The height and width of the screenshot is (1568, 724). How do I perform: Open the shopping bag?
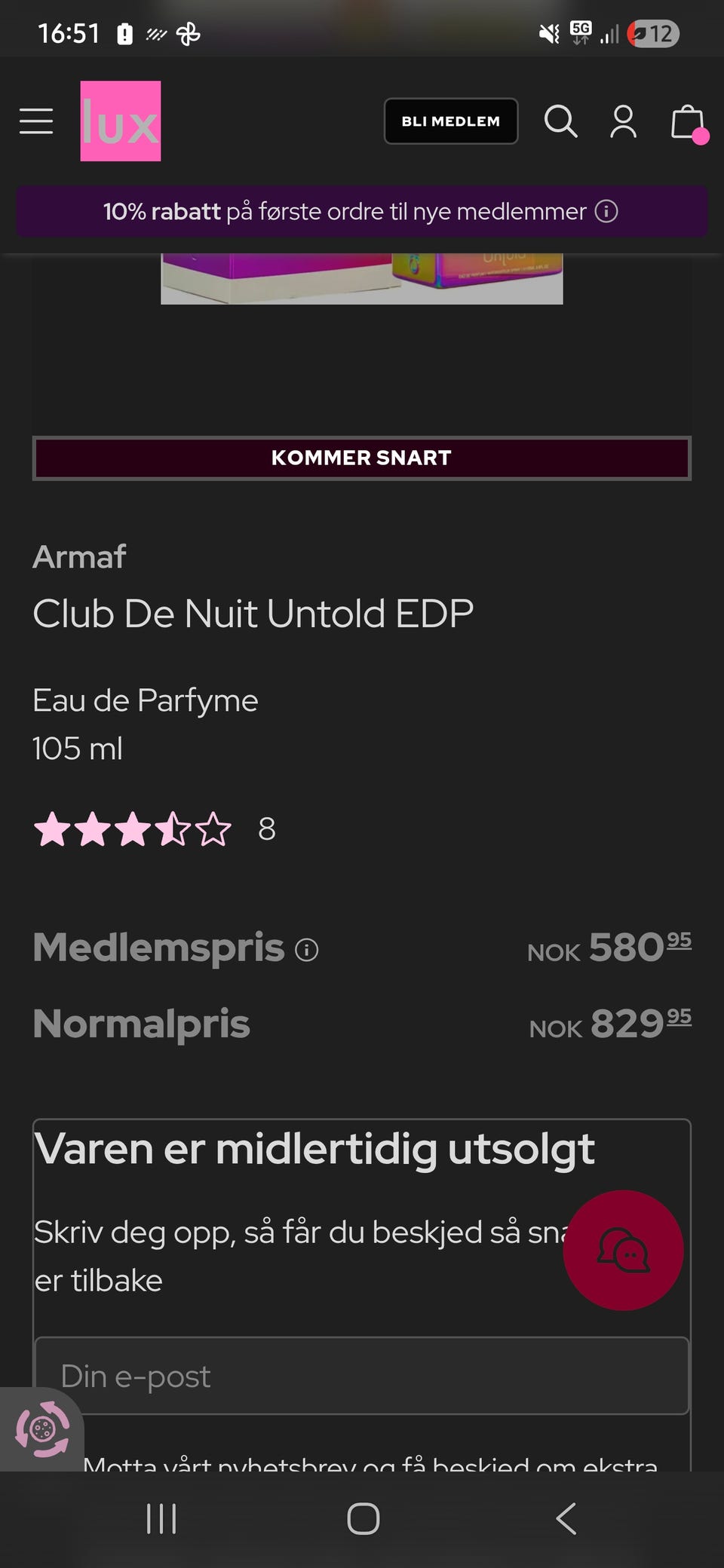(689, 122)
